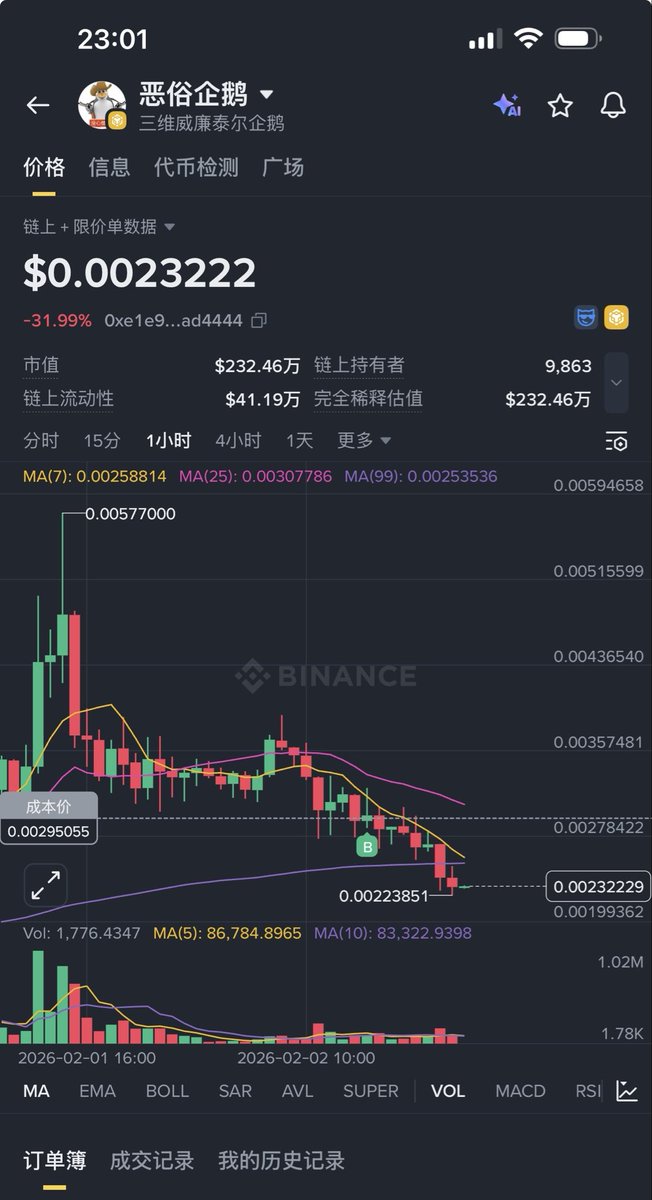Select the 4小时 chart interval
This screenshot has height=1200, width=652.
pos(237,440)
